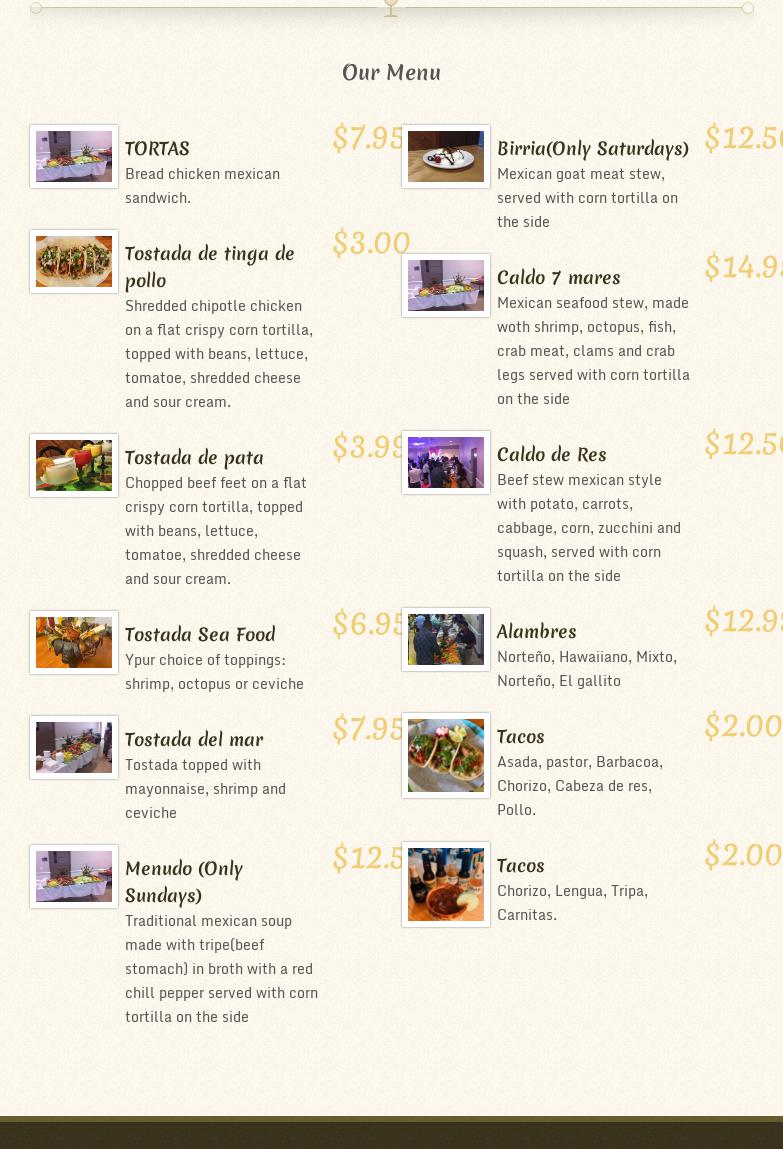
Task: Open the Caldo 7 mares thumbnail
Action: coord(446,286)
